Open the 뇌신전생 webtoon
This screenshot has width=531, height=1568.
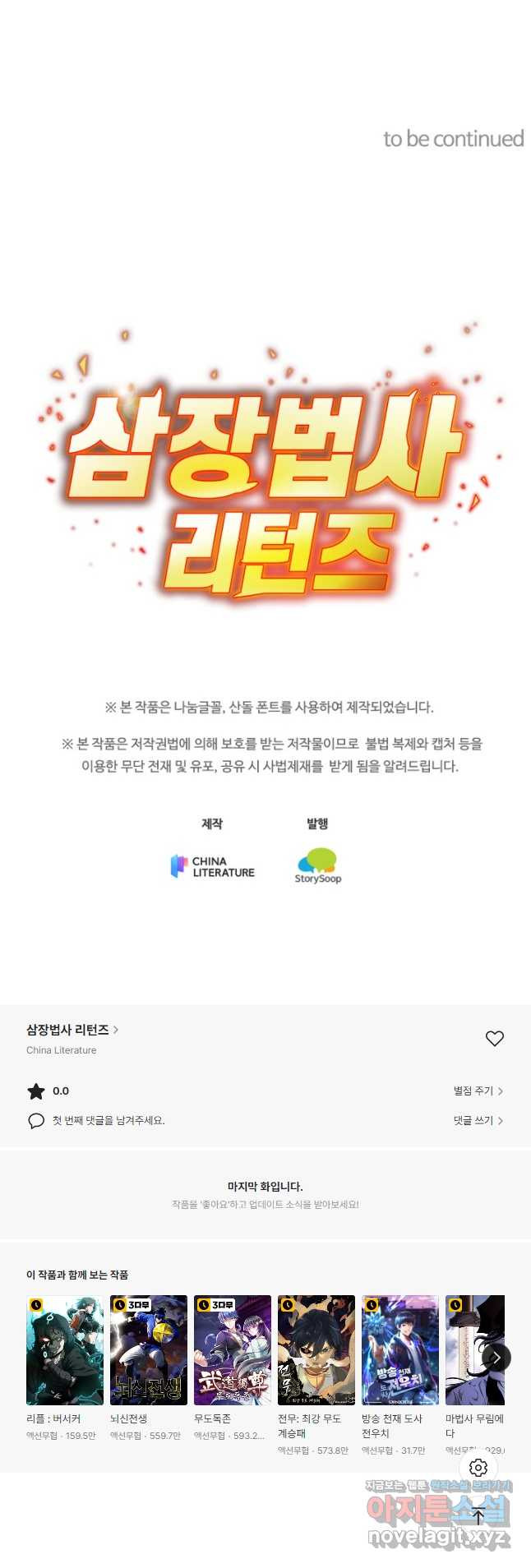pyautogui.click(x=148, y=1349)
